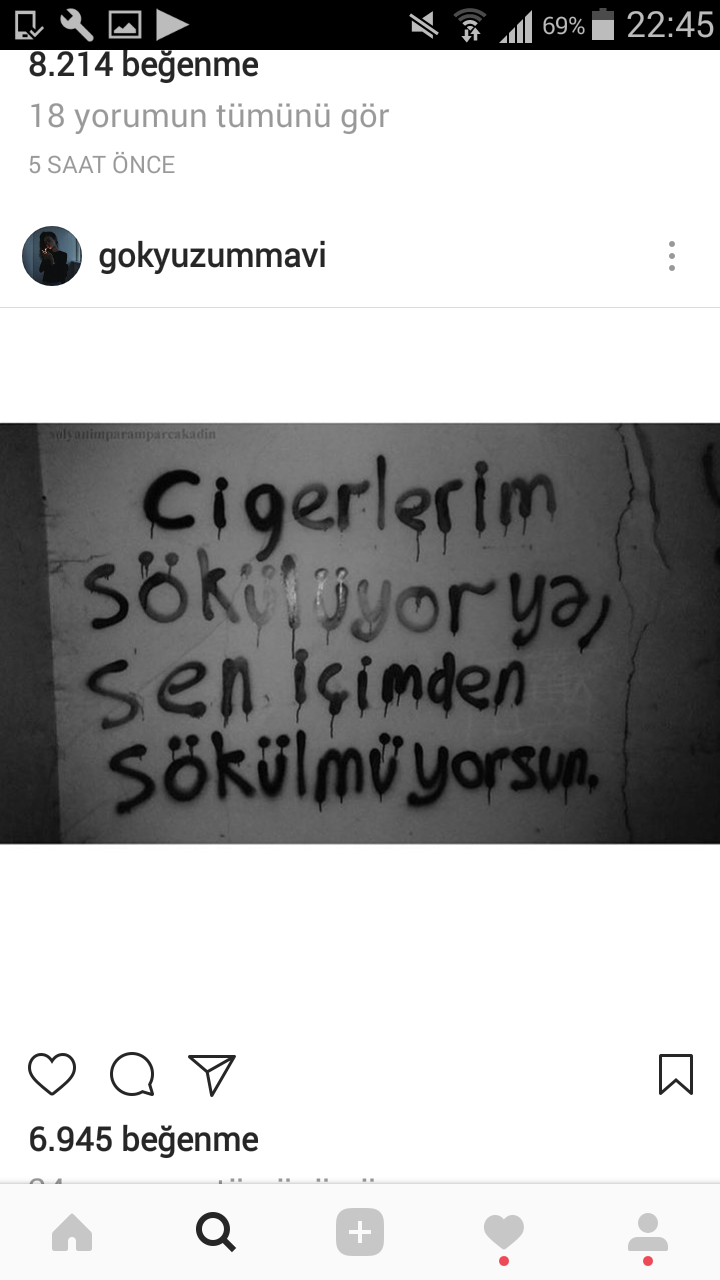Image resolution: width=720 pixels, height=1280 pixels.
Task: Open the graffiti photo post
Action: [360, 632]
